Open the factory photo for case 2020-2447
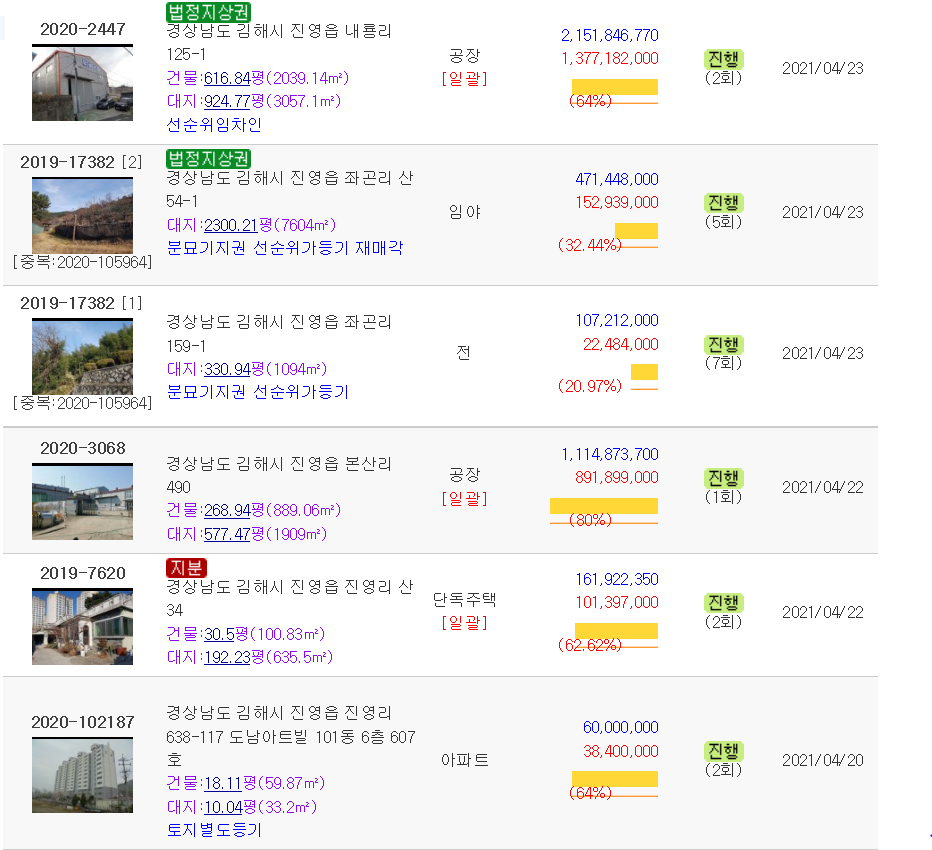This screenshot has width=932, height=850. click(x=82, y=83)
